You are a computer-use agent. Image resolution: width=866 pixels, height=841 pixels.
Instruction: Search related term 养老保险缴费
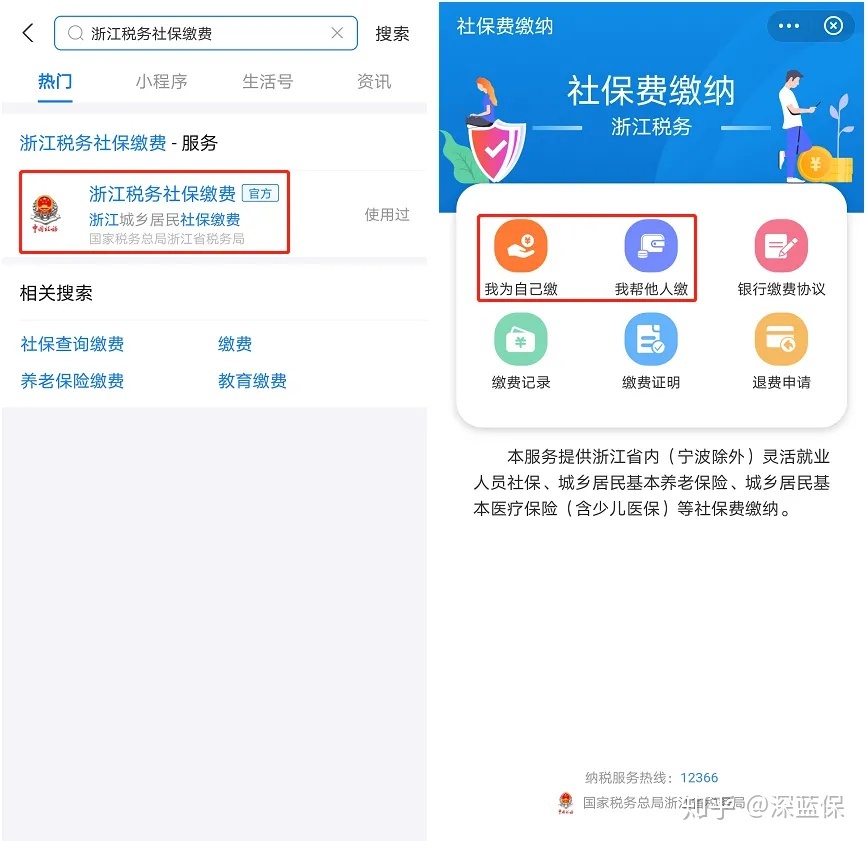(x=72, y=381)
